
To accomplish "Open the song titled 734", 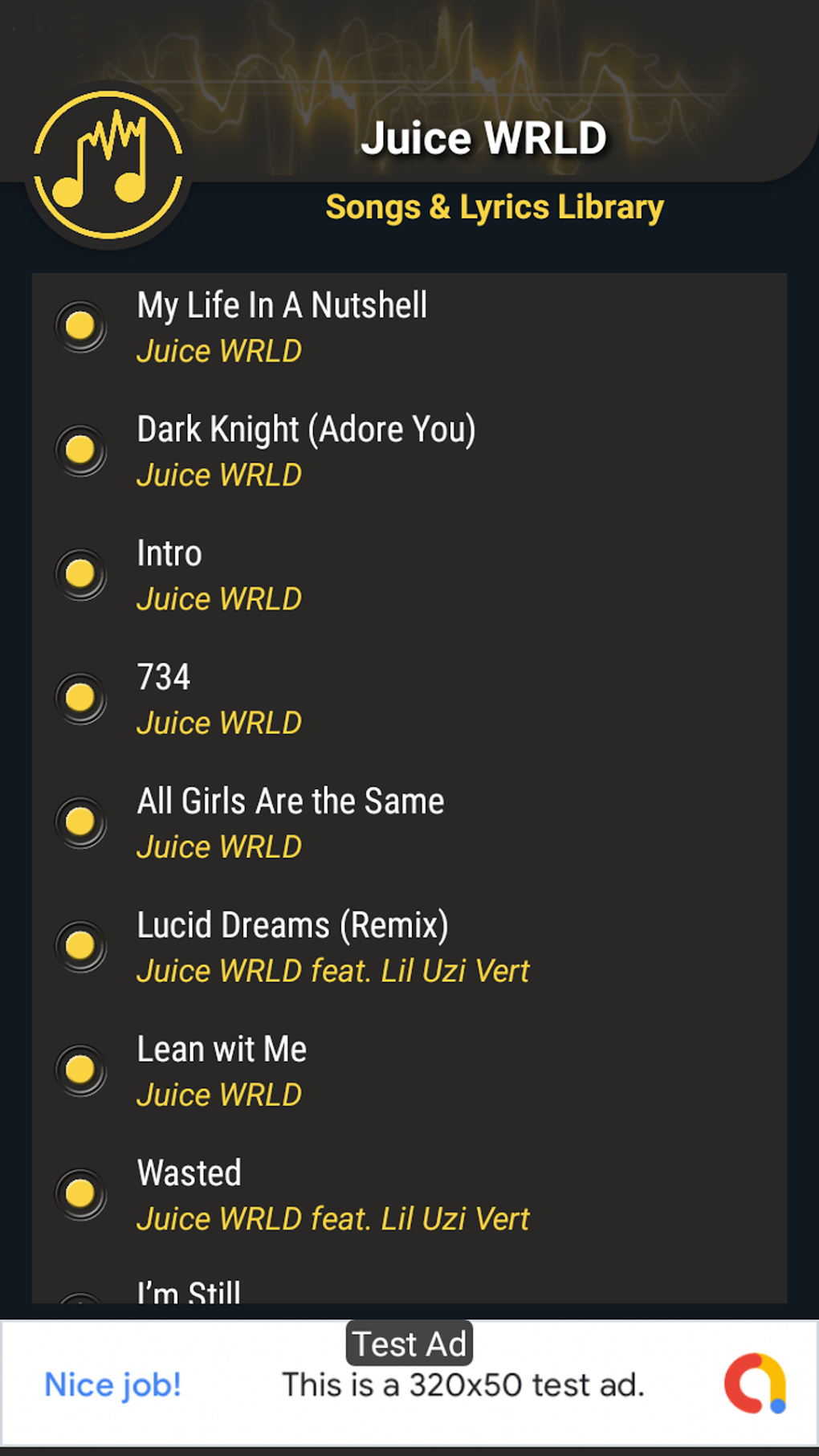I will tap(409, 699).
